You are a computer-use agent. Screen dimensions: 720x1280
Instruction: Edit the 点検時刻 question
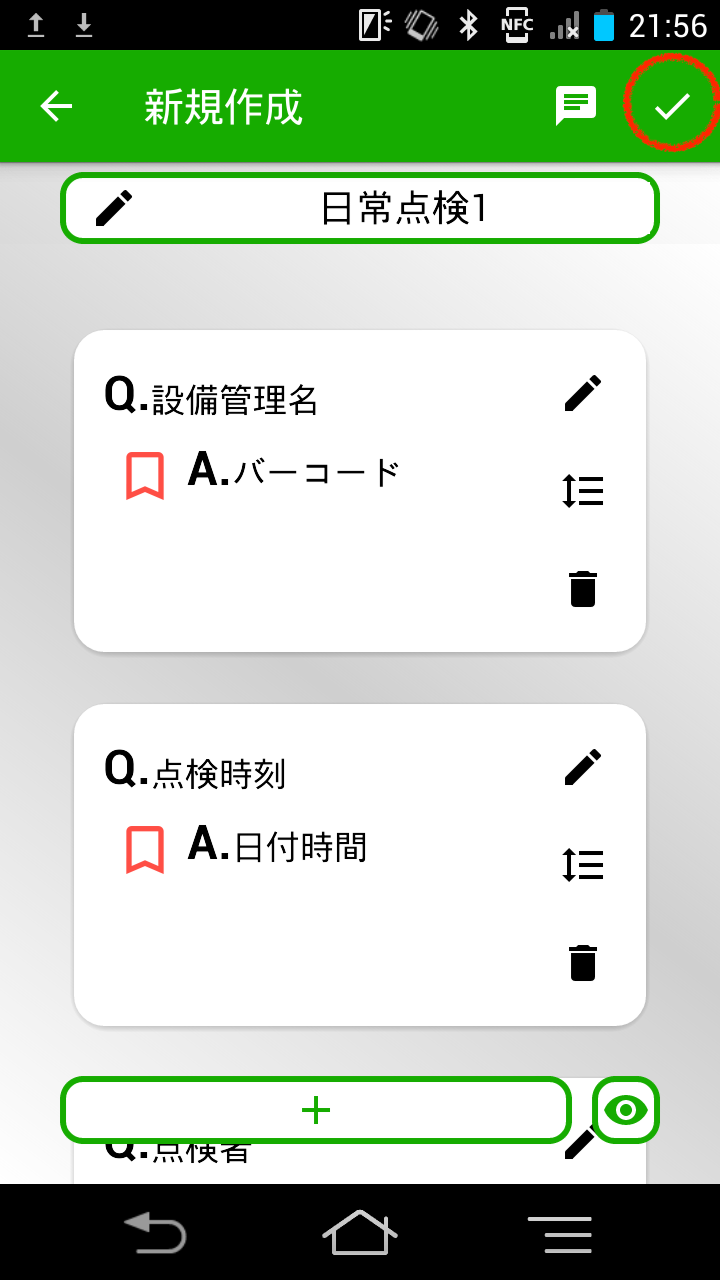point(583,767)
